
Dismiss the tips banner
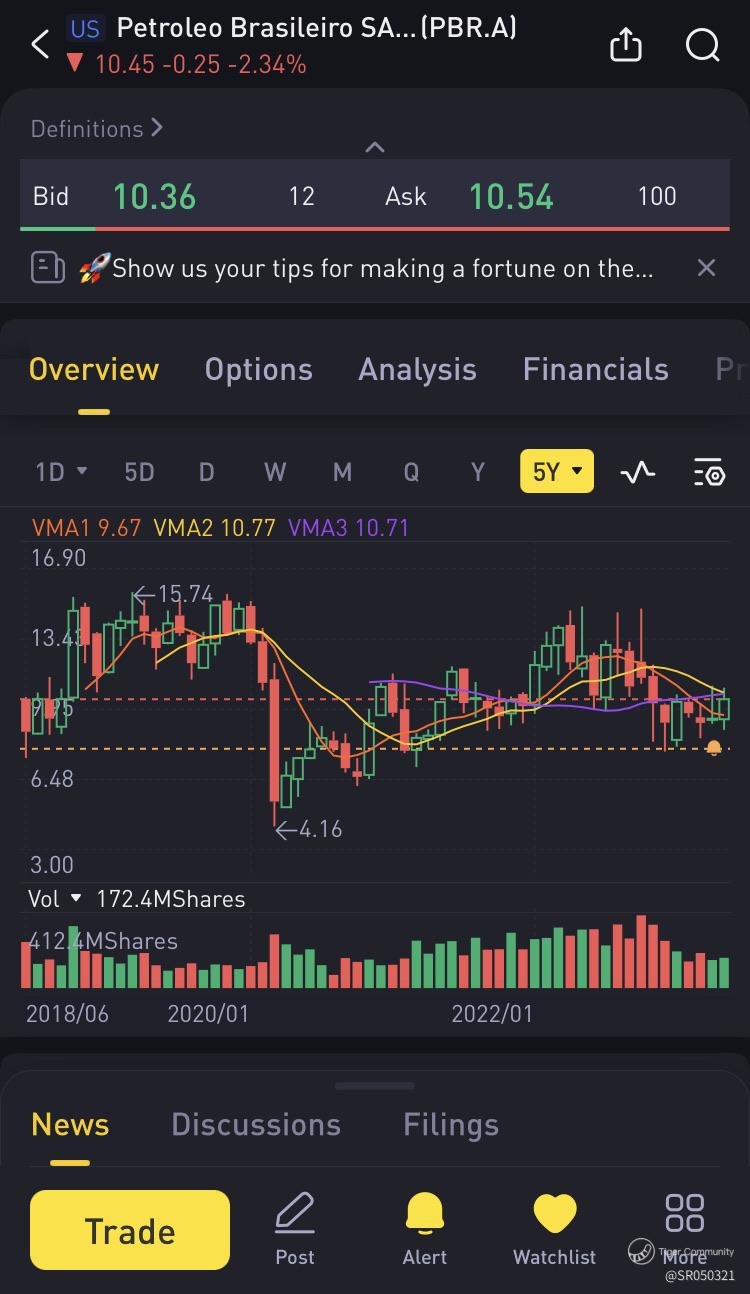pyautogui.click(x=706, y=267)
